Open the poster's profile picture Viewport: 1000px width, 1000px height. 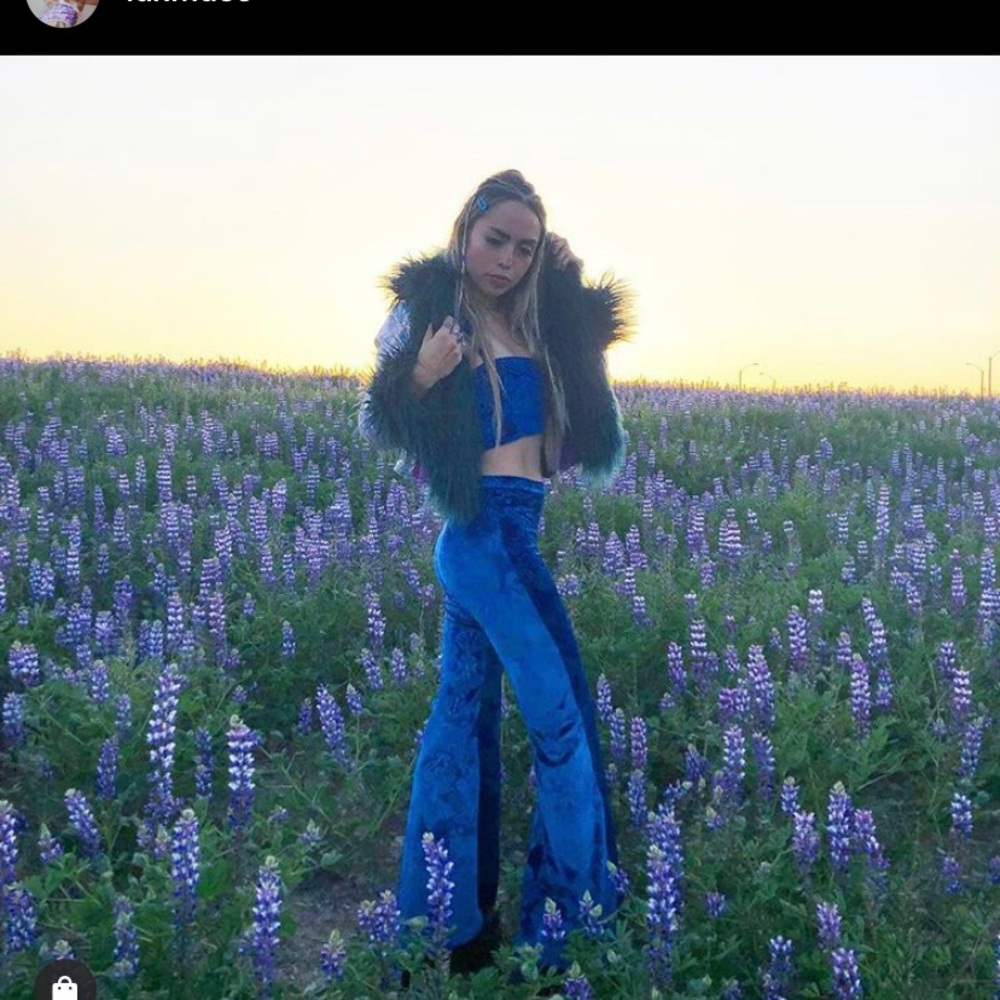62,8
